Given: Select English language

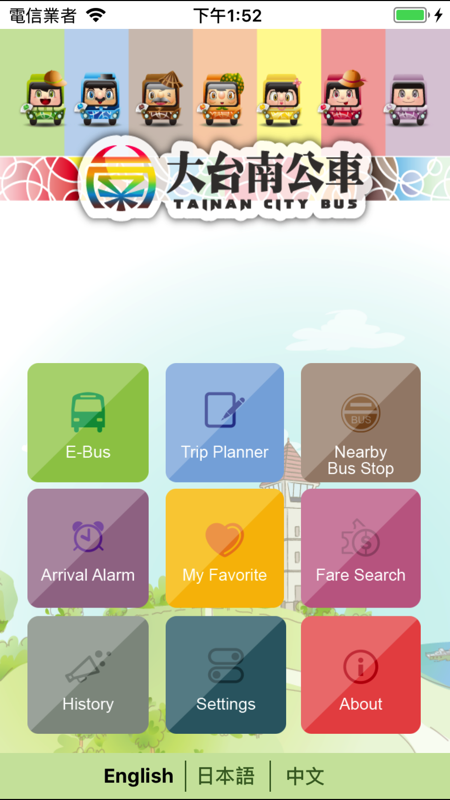Looking at the screenshot, I should pos(139,776).
